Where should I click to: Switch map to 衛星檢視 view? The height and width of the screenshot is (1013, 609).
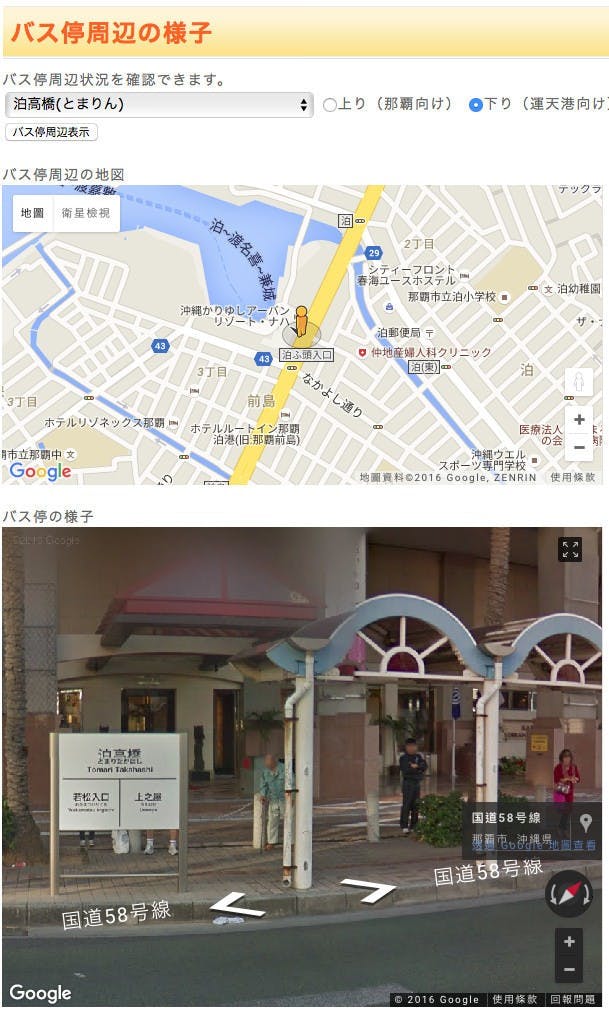click(x=86, y=213)
